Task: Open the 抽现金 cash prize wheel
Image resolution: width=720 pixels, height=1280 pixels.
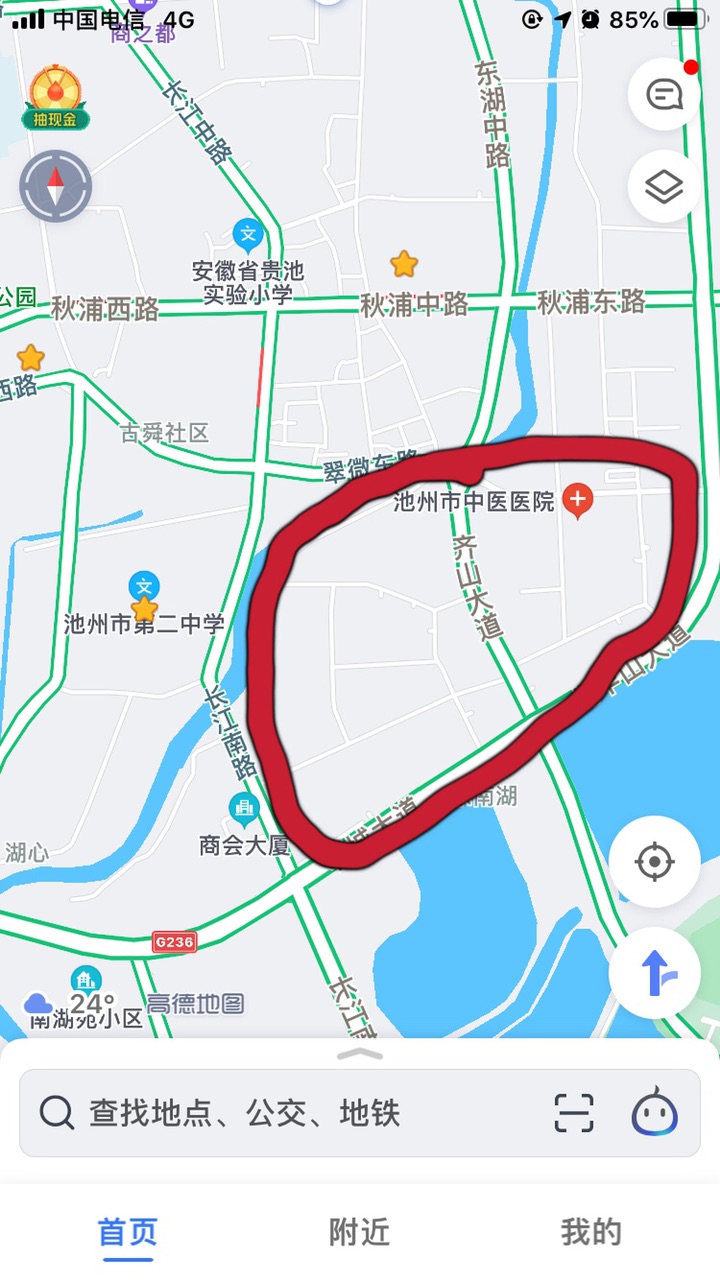Action: pos(56,98)
